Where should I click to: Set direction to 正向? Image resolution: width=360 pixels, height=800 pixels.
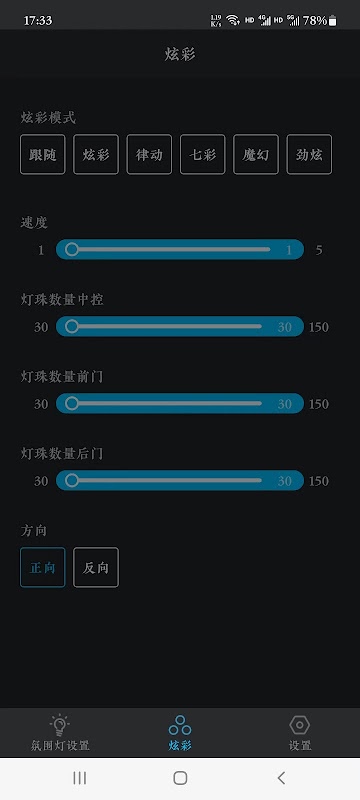[x=43, y=567]
